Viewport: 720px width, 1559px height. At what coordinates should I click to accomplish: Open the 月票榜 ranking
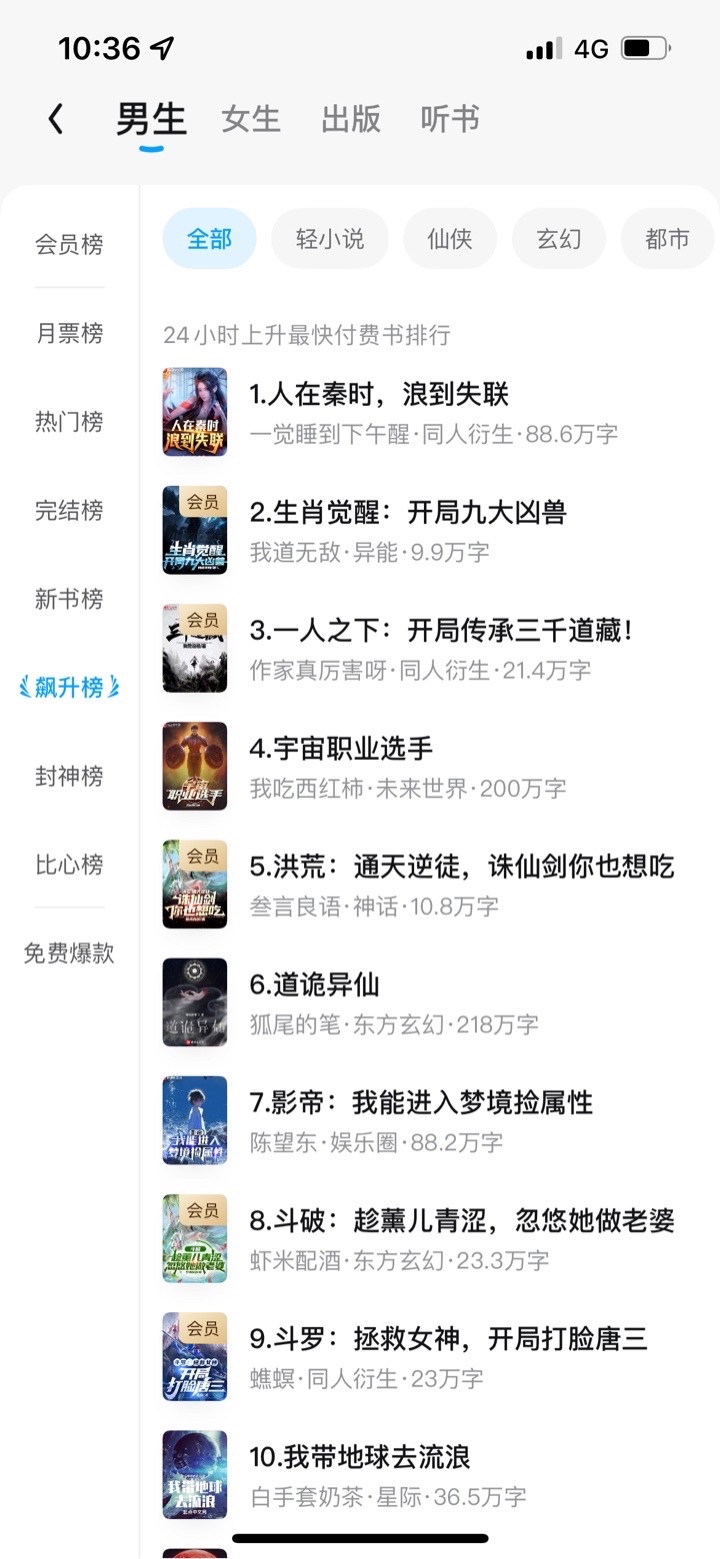tap(69, 333)
